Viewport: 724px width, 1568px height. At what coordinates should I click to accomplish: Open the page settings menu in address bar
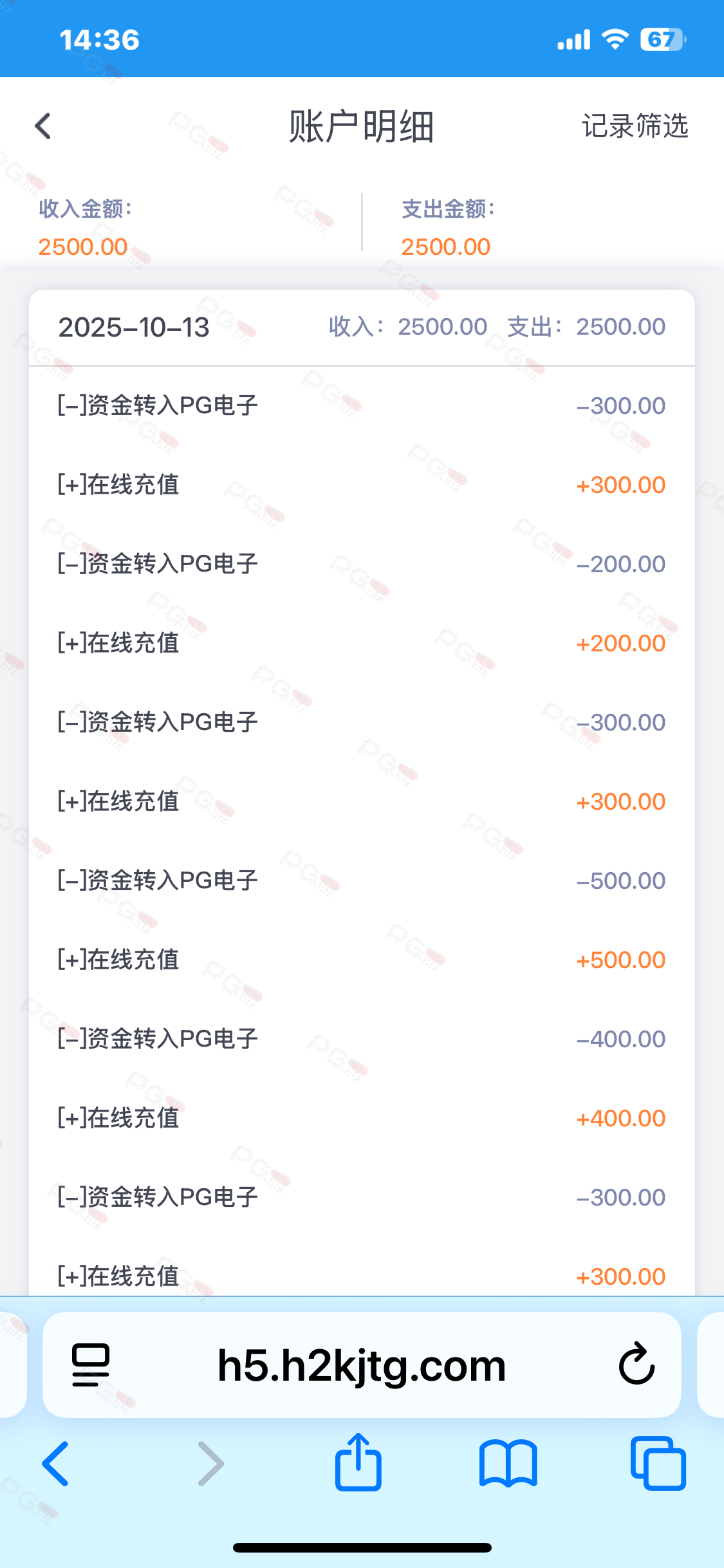click(91, 1365)
